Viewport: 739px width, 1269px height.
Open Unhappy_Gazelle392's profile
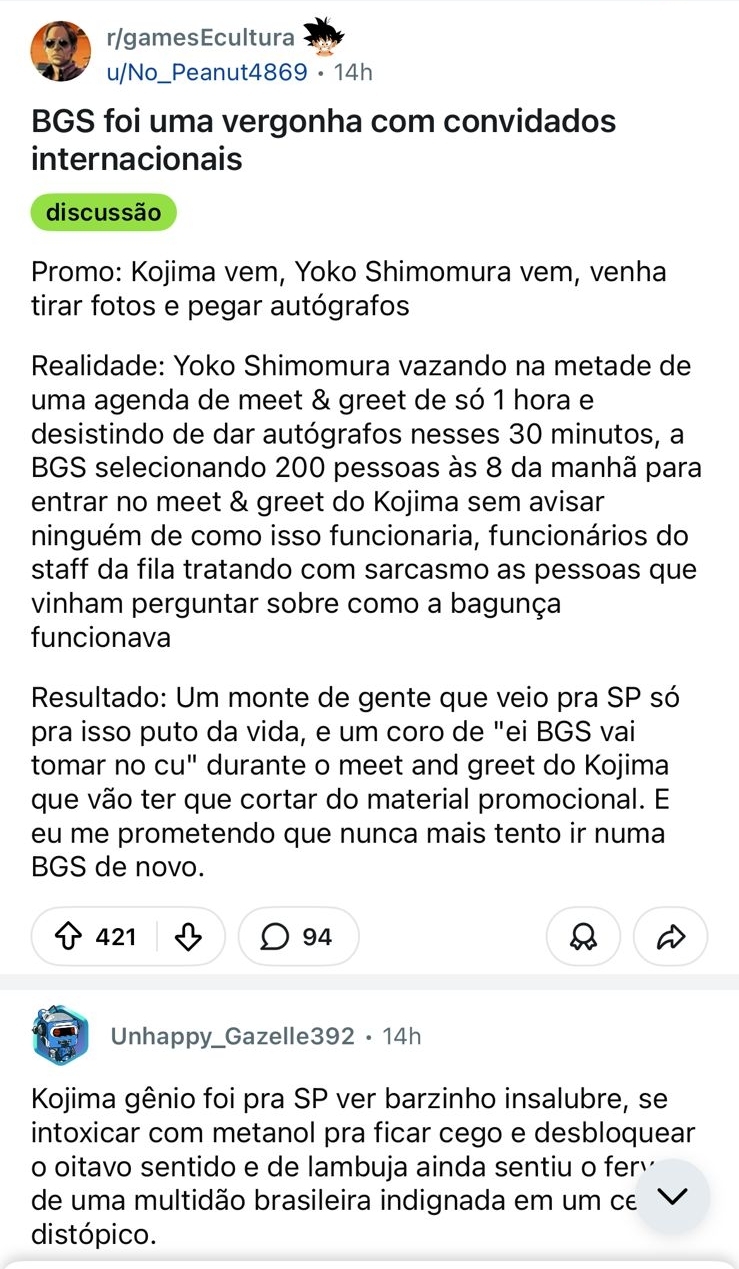tap(232, 1036)
